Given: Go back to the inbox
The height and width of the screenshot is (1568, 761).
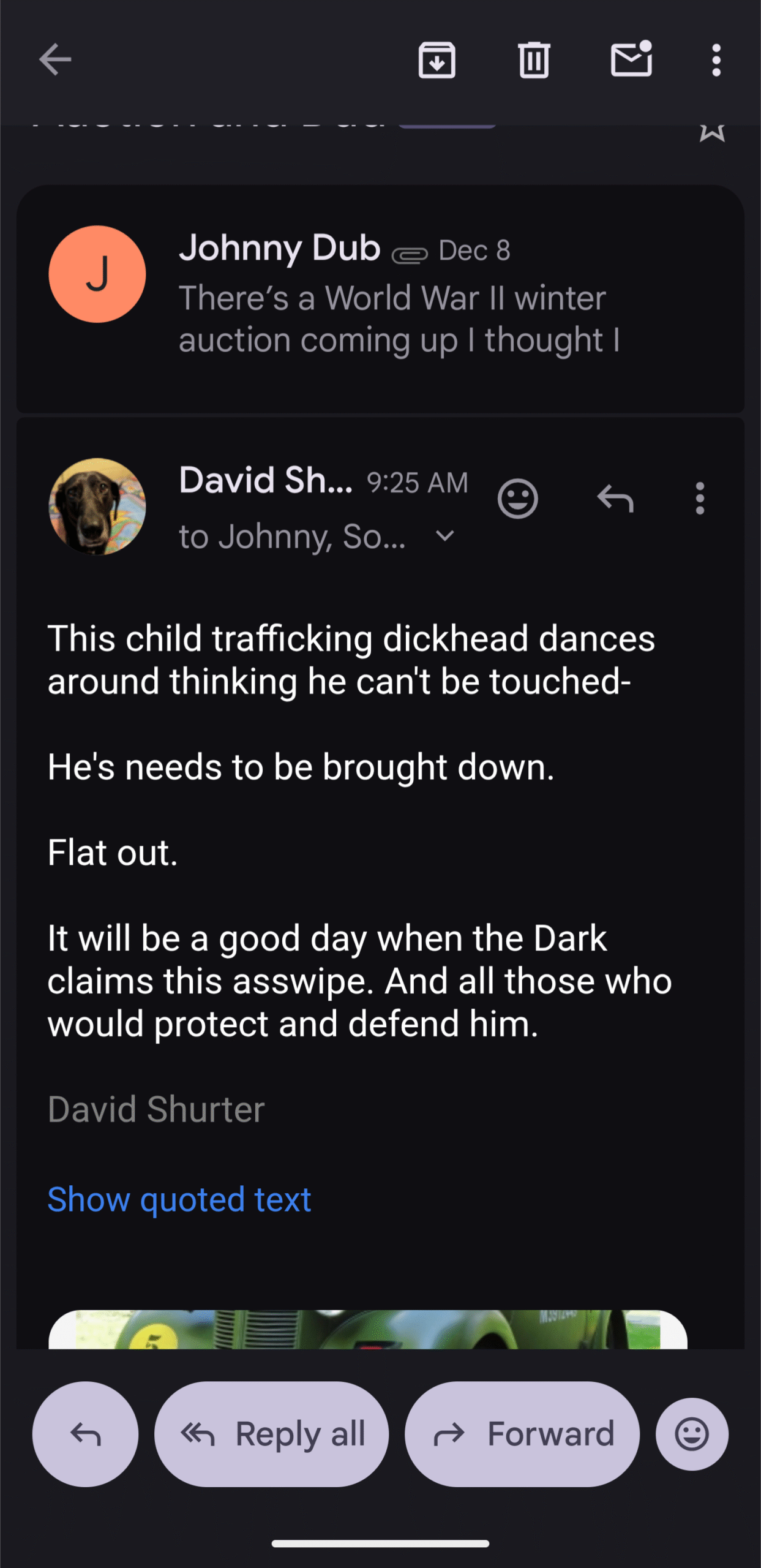Looking at the screenshot, I should (55, 60).
